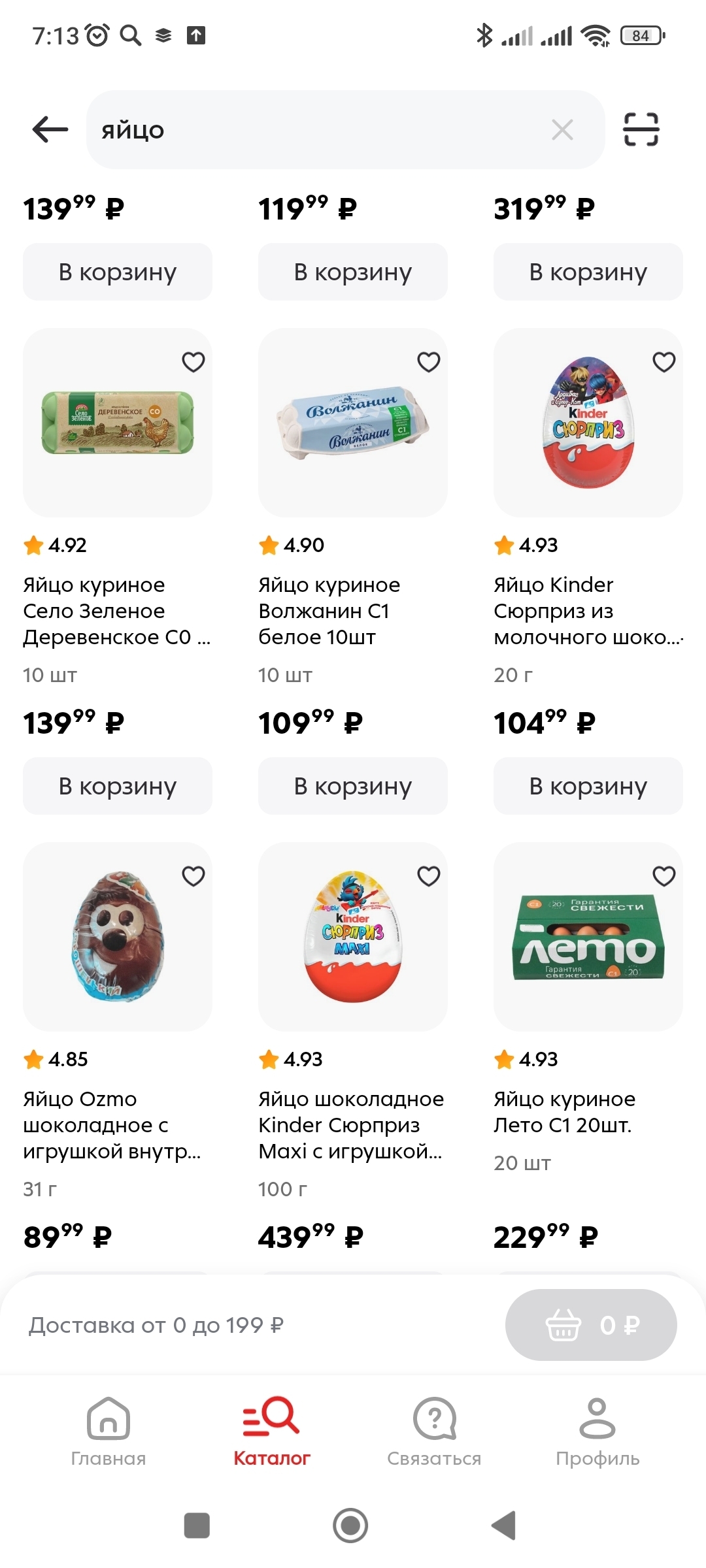706x1568 pixels.
Task: Open the barcode scanner
Action: tap(641, 129)
